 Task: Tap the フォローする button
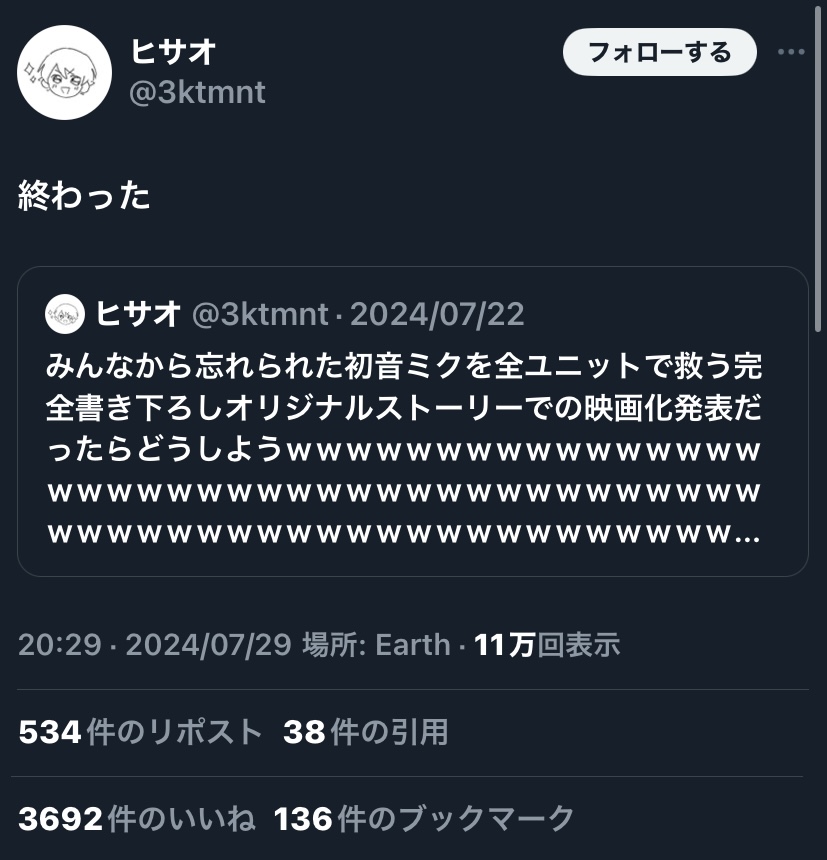pos(659,52)
